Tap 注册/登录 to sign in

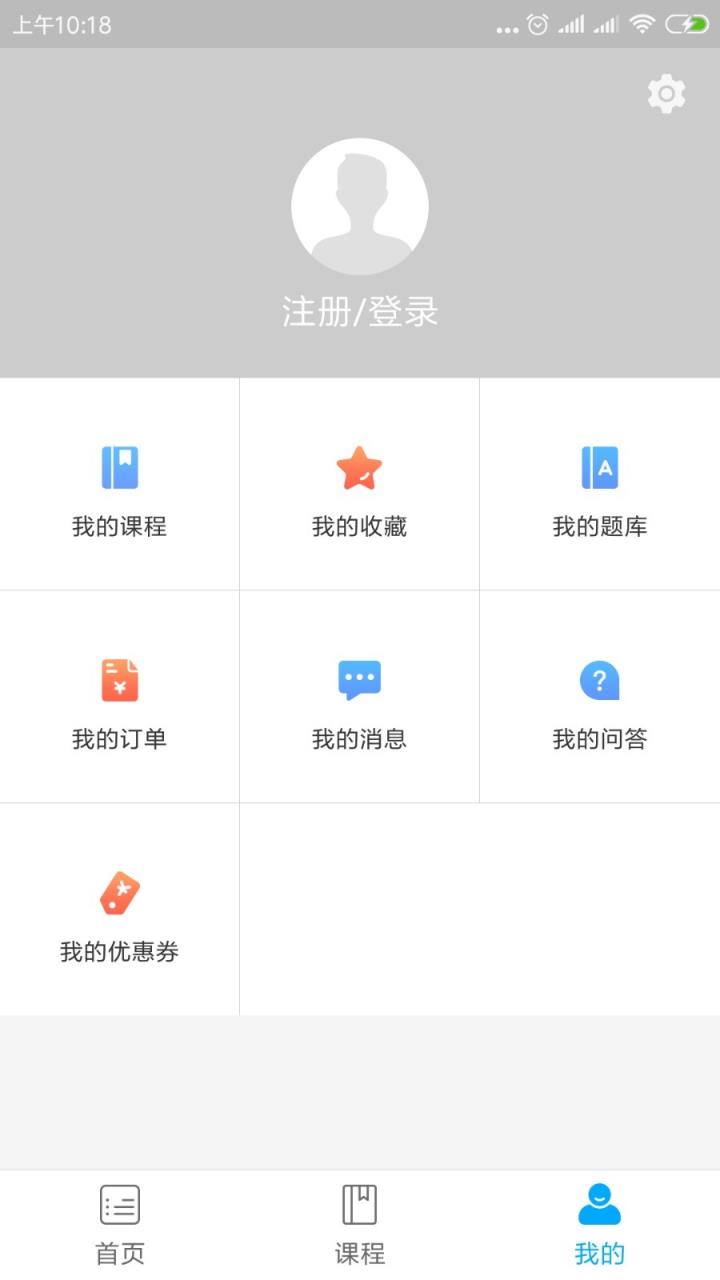click(359, 312)
